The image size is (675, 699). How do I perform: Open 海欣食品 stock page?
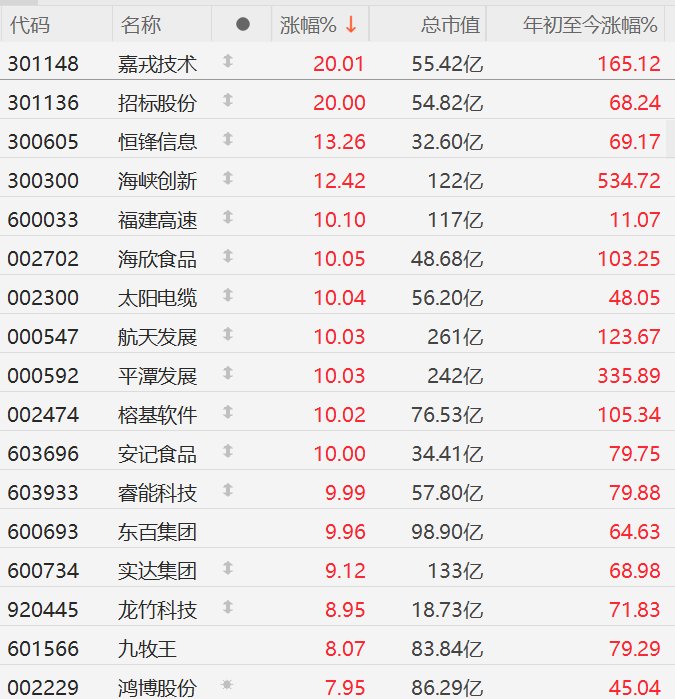tap(157, 259)
